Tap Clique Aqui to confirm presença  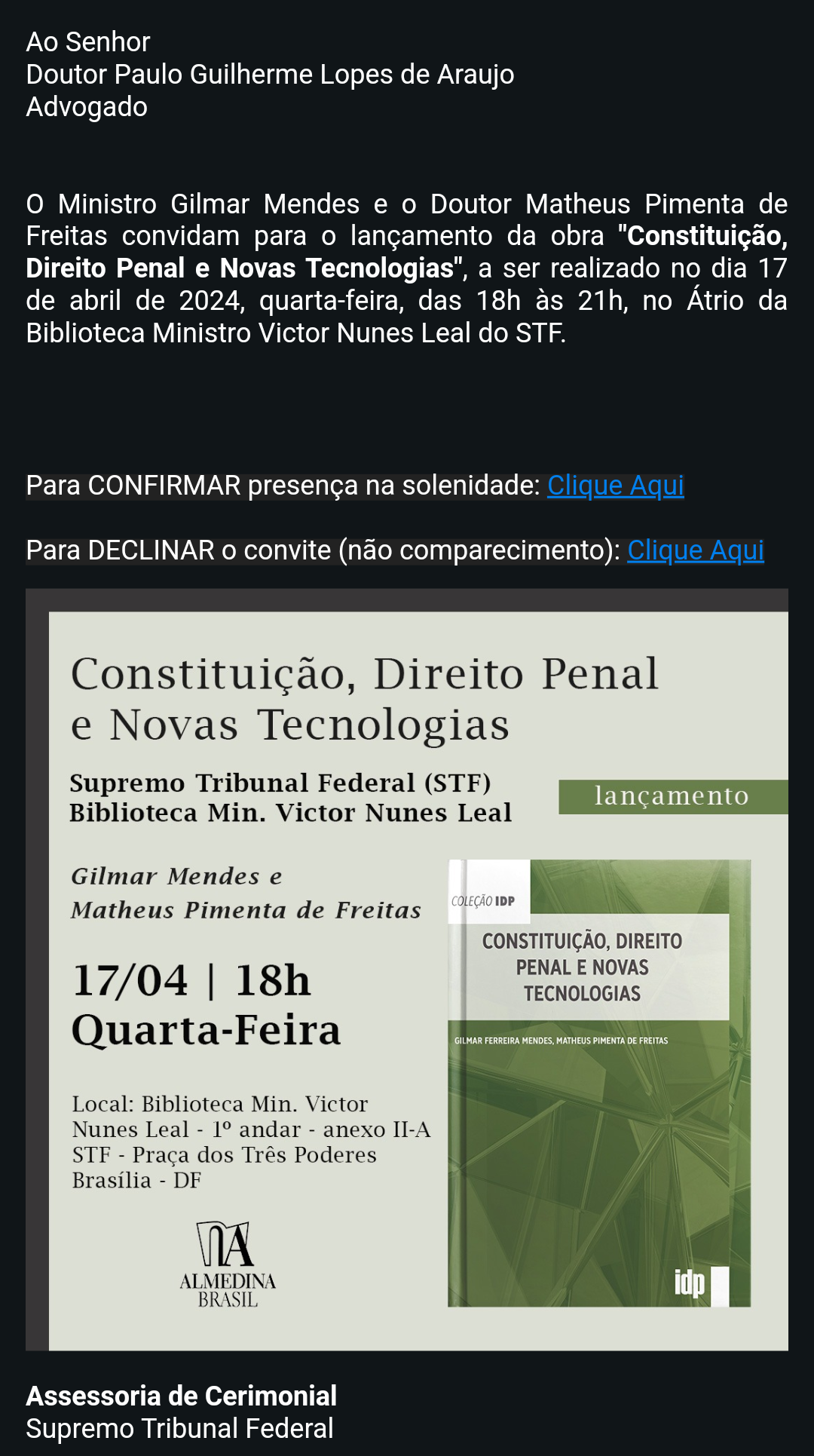[x=615, y=486]
